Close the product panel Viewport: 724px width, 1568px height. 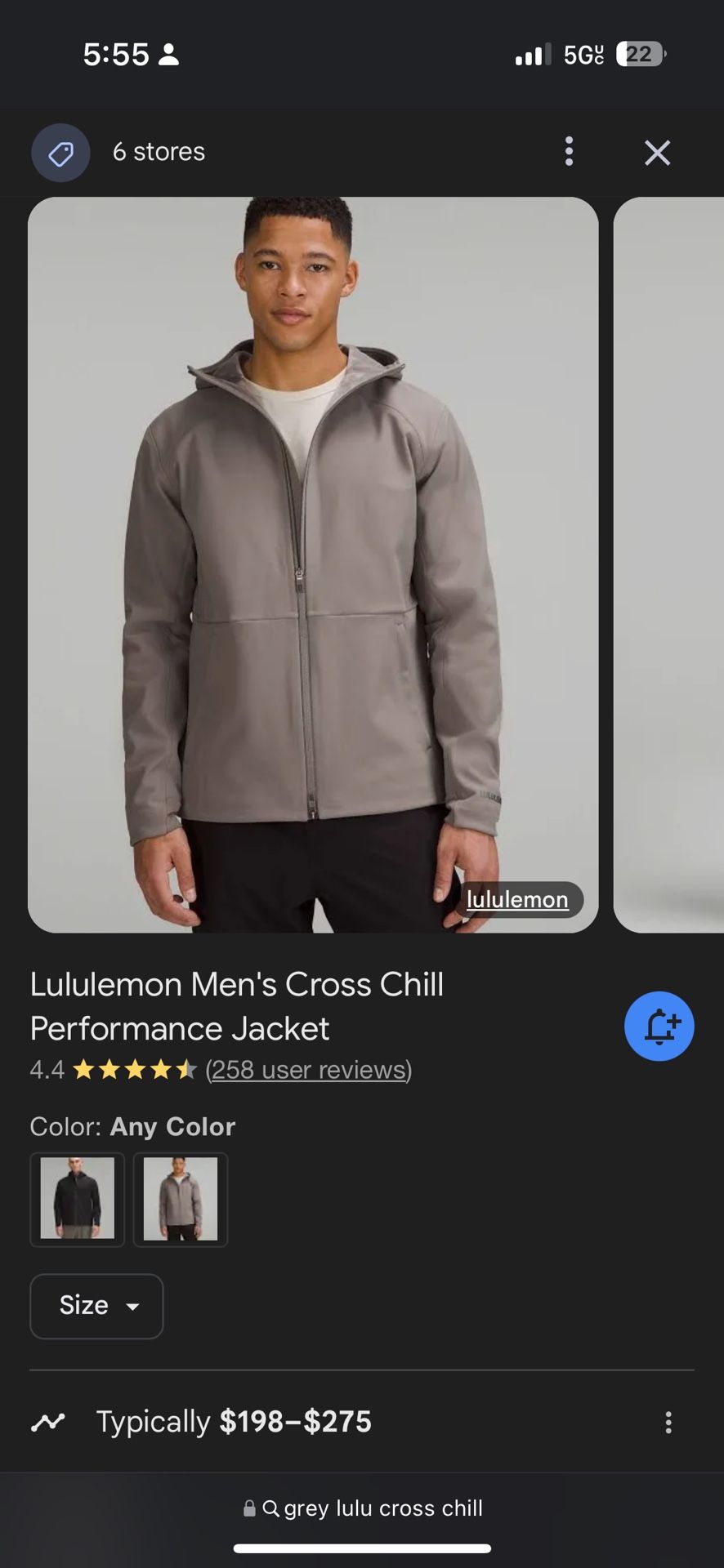click(x=657, y=153)
